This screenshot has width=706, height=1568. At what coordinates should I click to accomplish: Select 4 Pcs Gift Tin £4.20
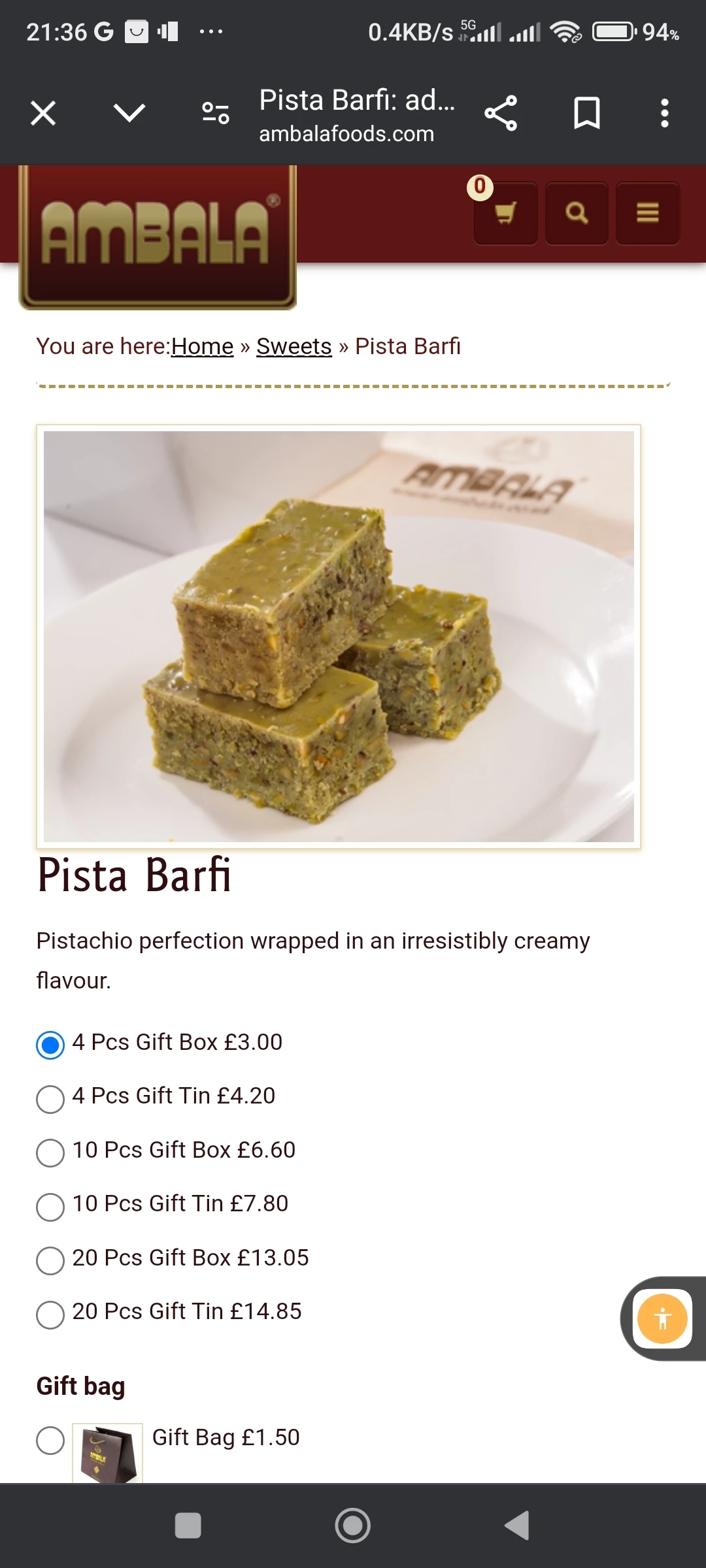click(x=50, y=1098)
